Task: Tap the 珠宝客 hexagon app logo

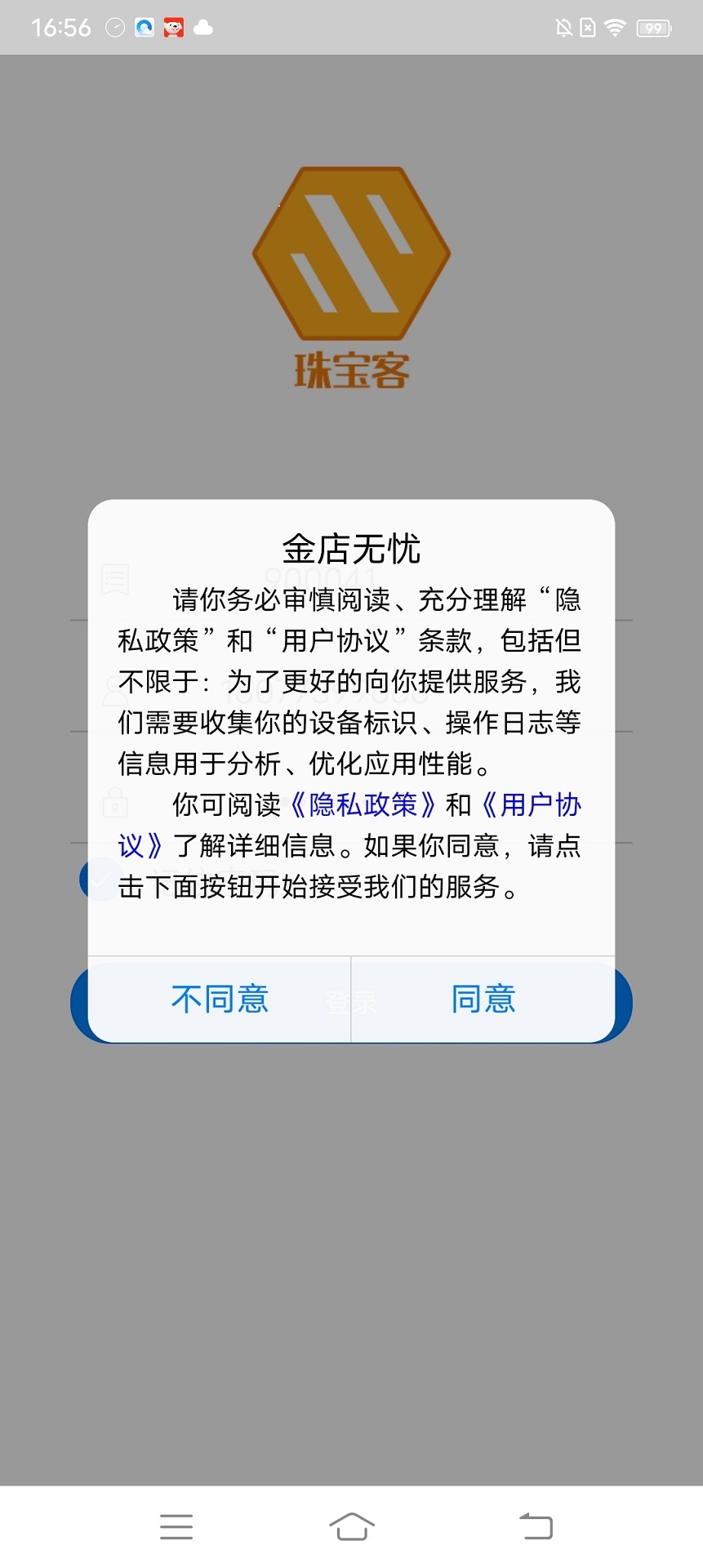Action: point(351,253)
